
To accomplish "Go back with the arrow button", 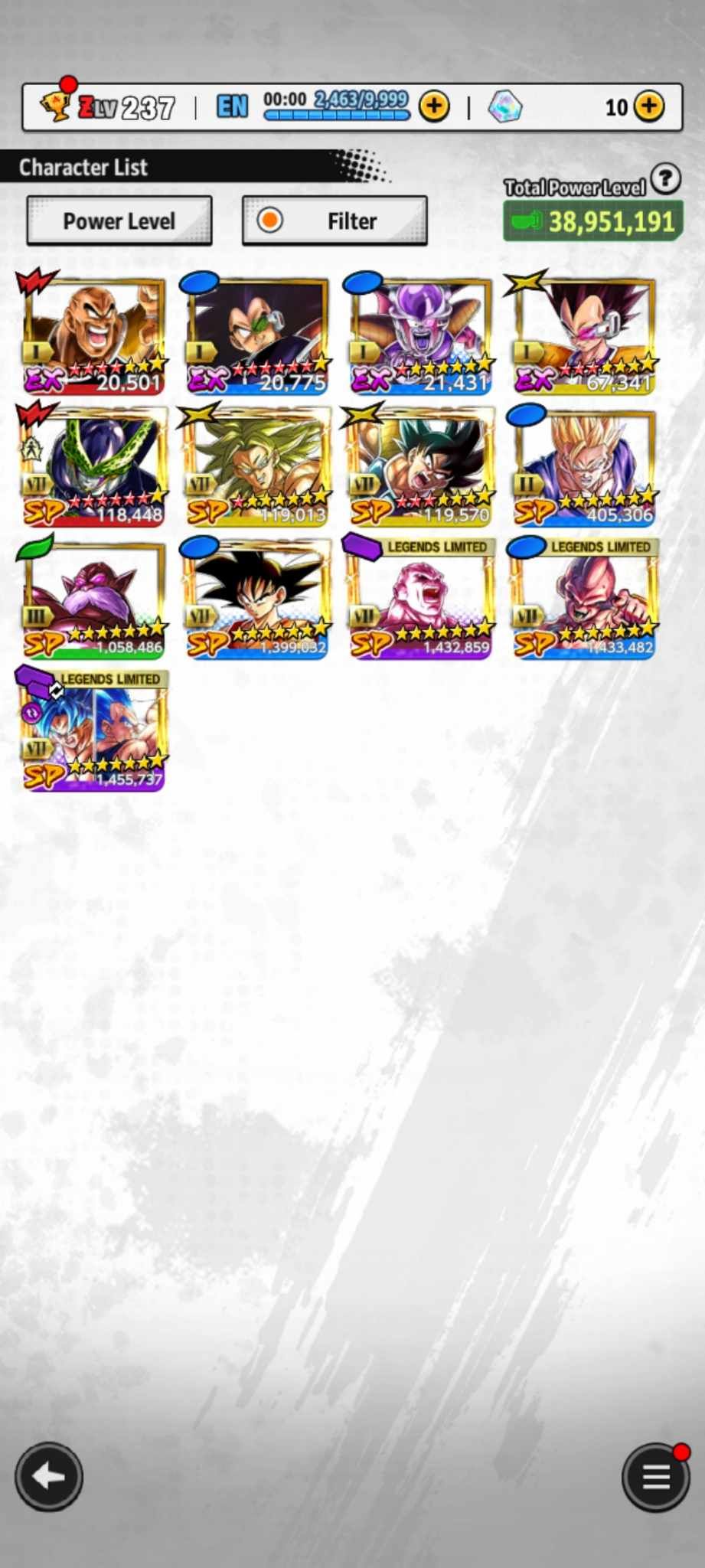I will pos(49,1476).
